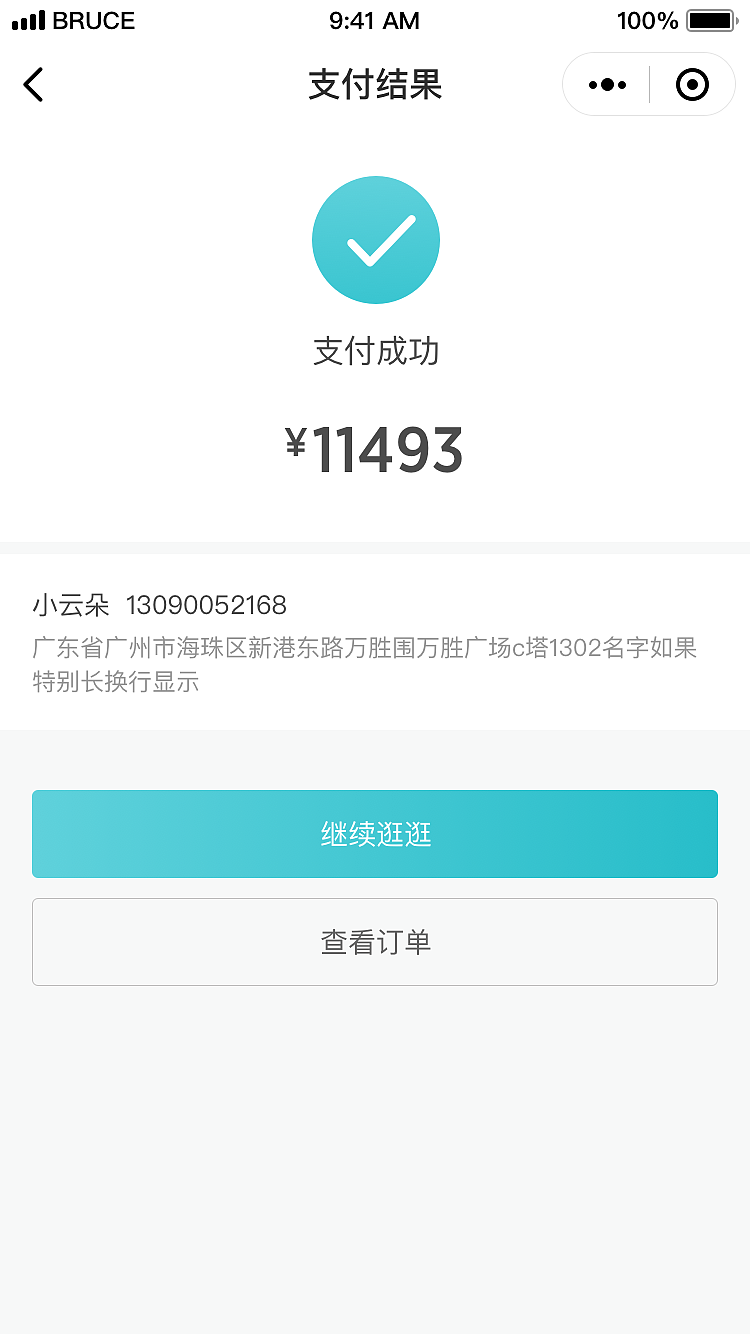Tap the circular close/home capsule icon

(692, 84)
